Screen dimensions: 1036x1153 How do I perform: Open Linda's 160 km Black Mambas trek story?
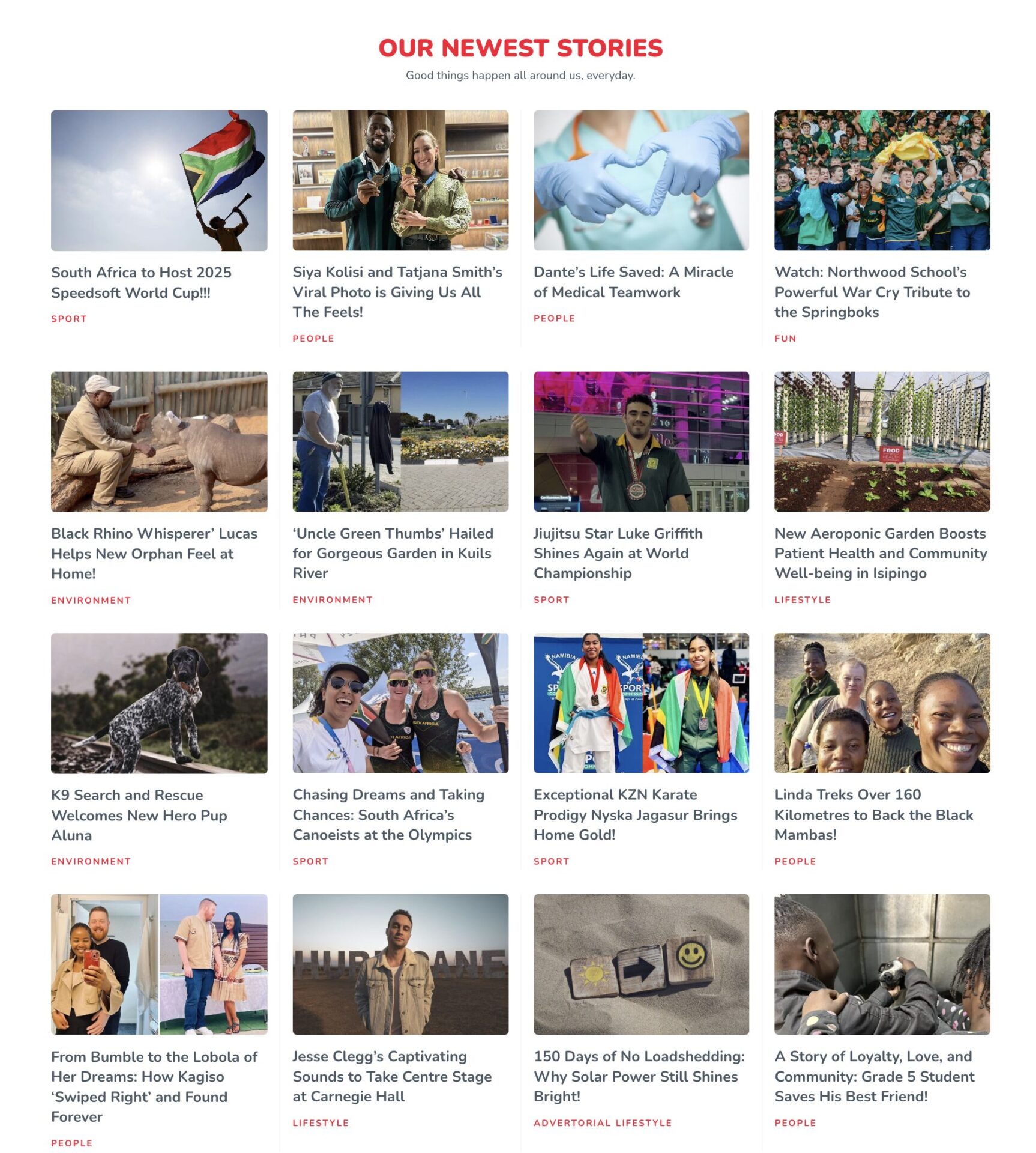(x=873, y=814)
